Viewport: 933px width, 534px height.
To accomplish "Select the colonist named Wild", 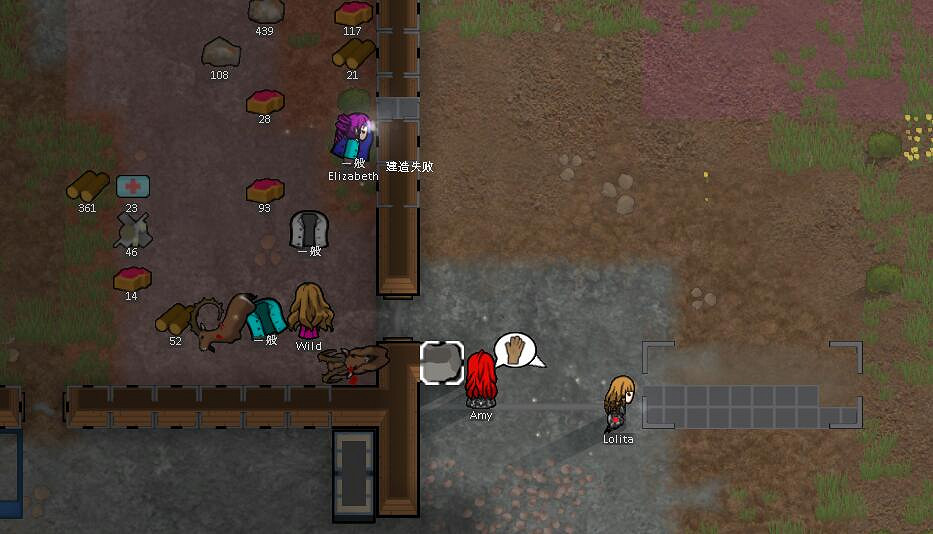I will [x=310, y=311].
